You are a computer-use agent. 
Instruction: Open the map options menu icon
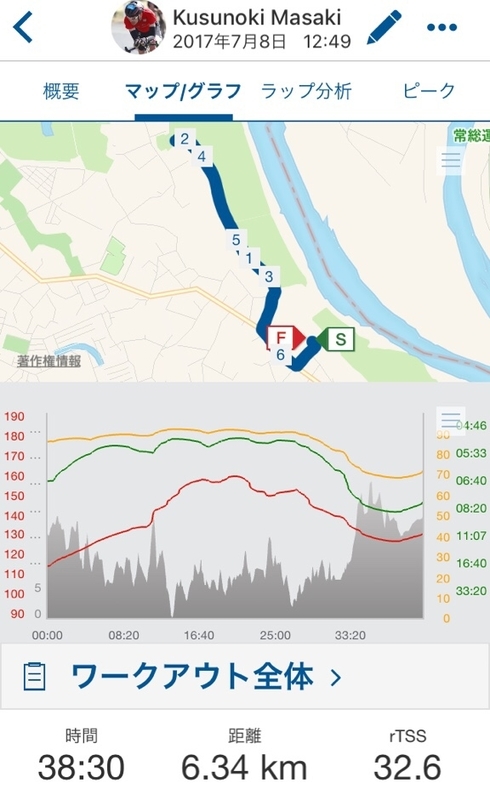(451, 160)
